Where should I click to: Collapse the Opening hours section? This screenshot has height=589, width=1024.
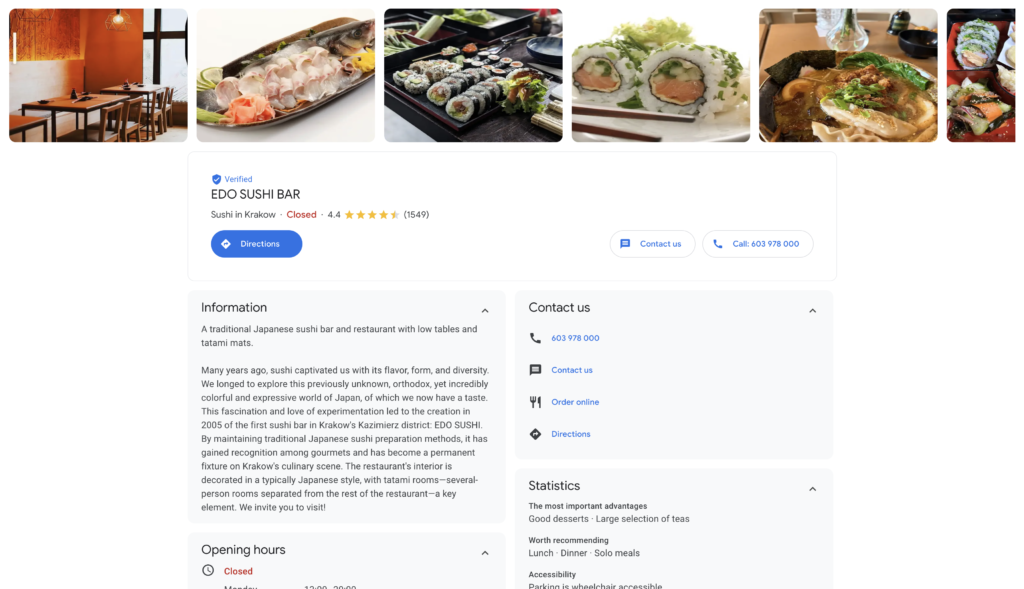485,553
